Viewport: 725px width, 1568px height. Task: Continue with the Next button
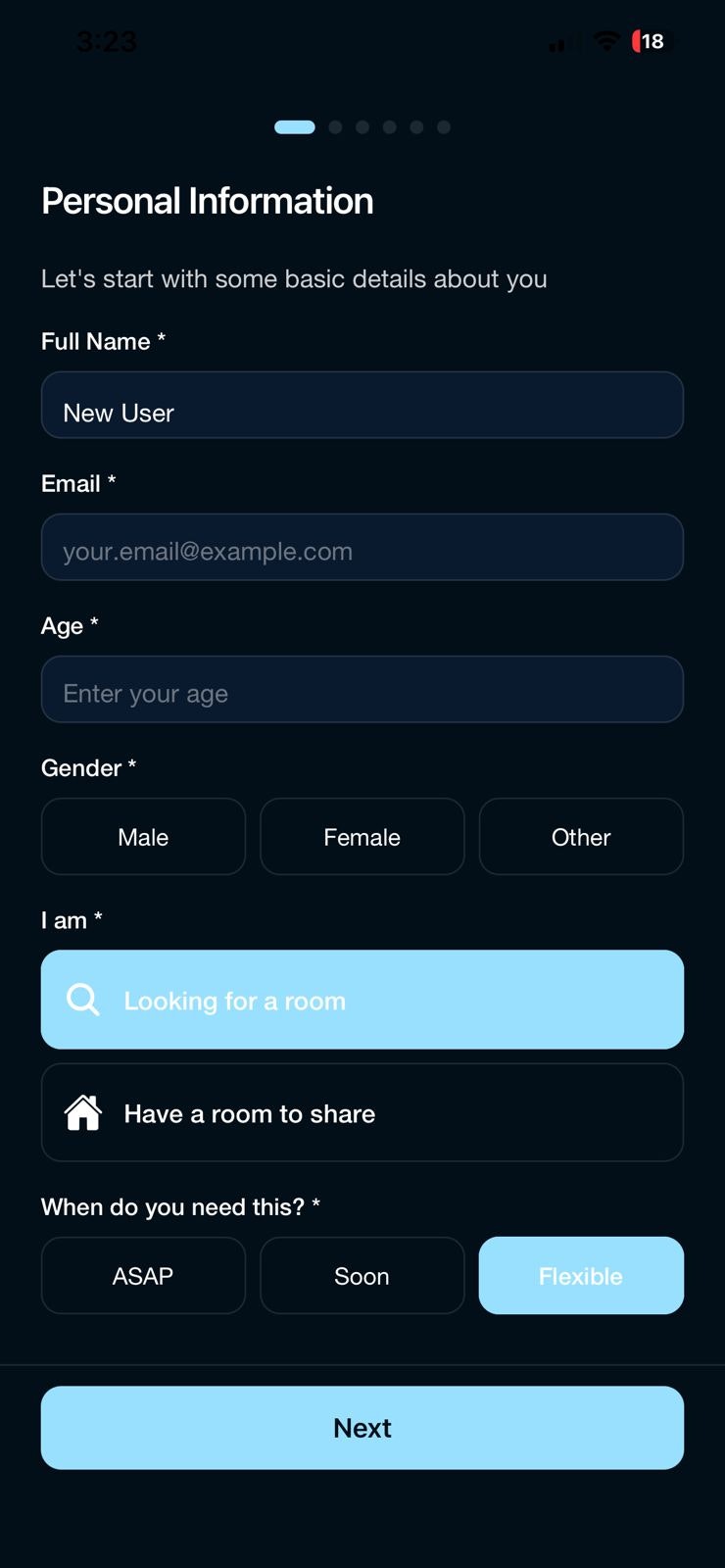pyautogui.click(x=362, y=1427)
